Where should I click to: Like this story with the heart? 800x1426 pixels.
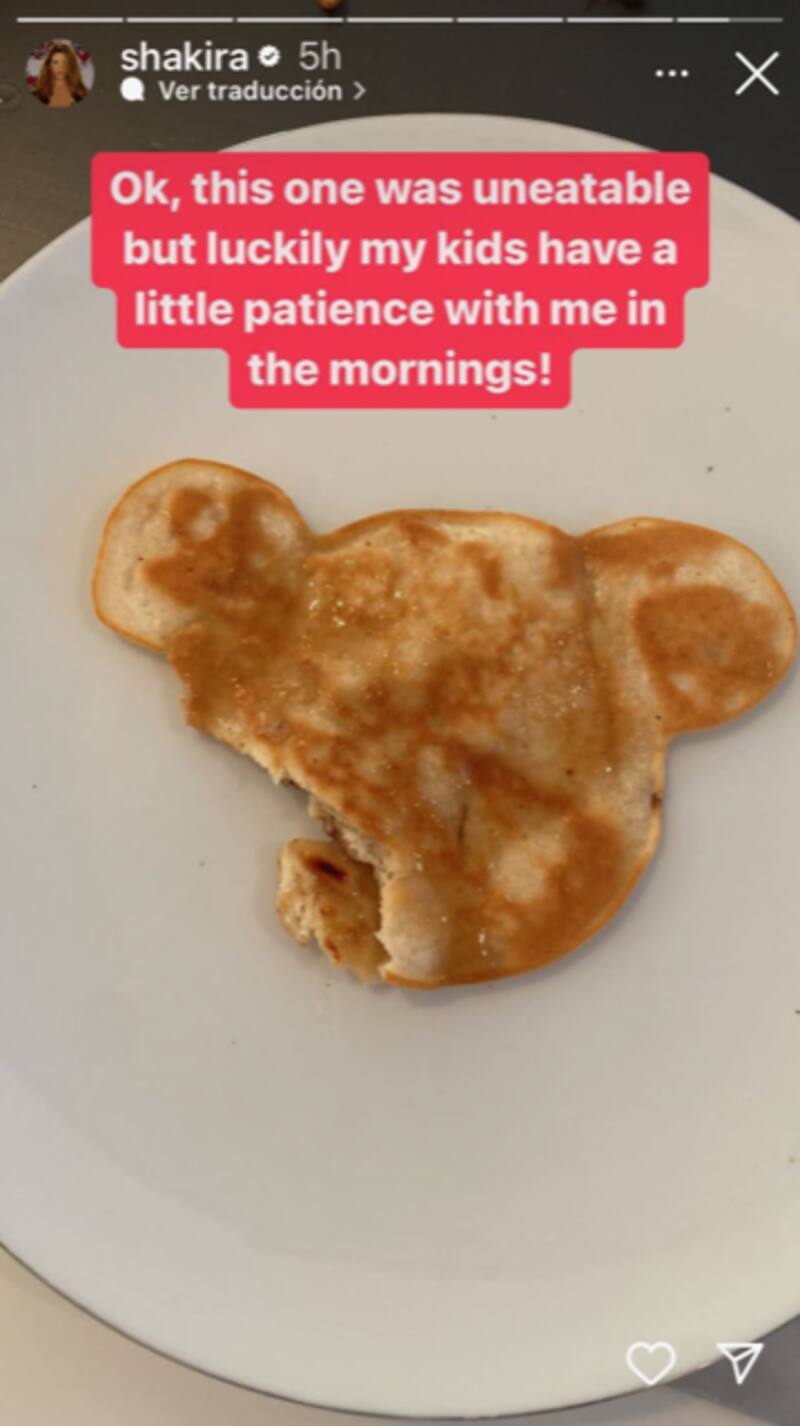pyautogui.click(x=650, y=1362)
